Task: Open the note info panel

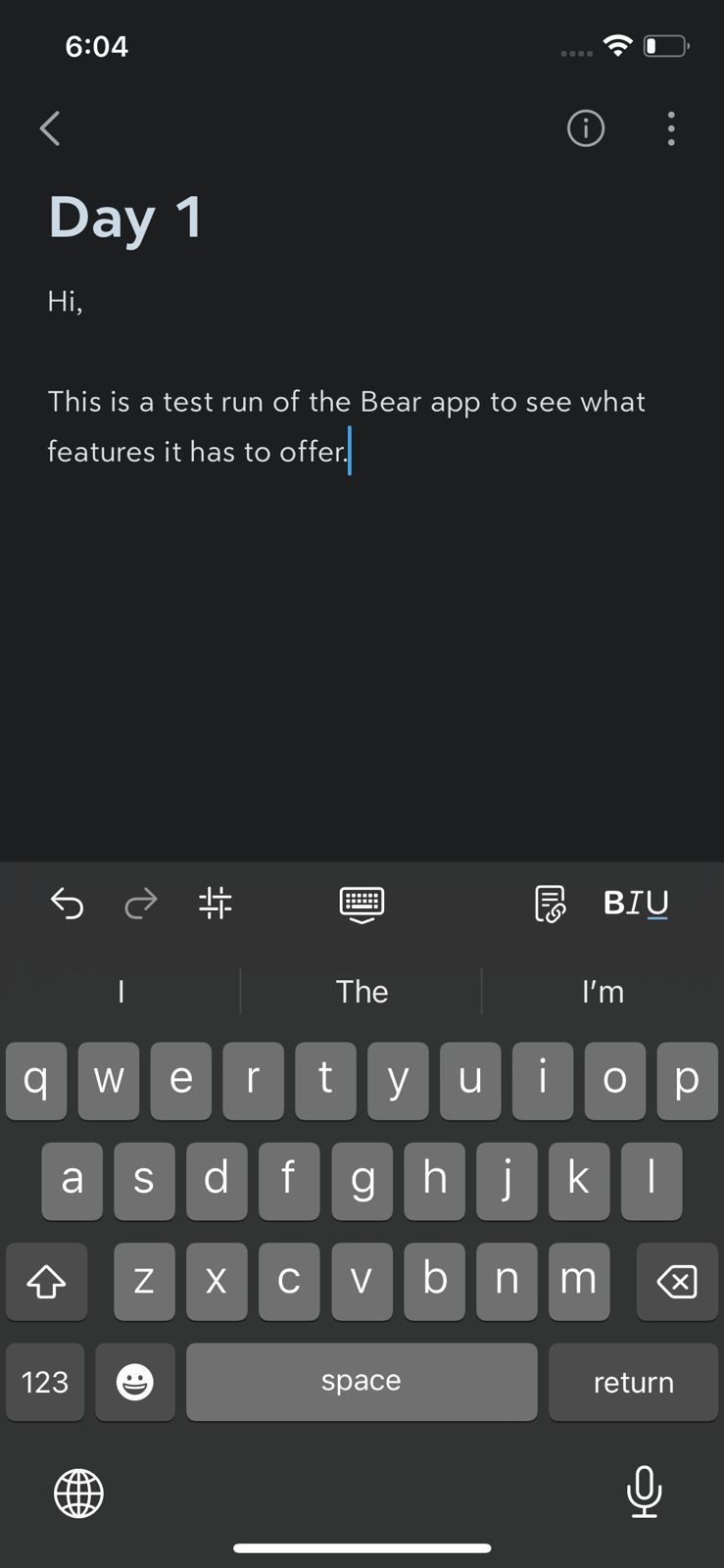Action: click(585, 128)
